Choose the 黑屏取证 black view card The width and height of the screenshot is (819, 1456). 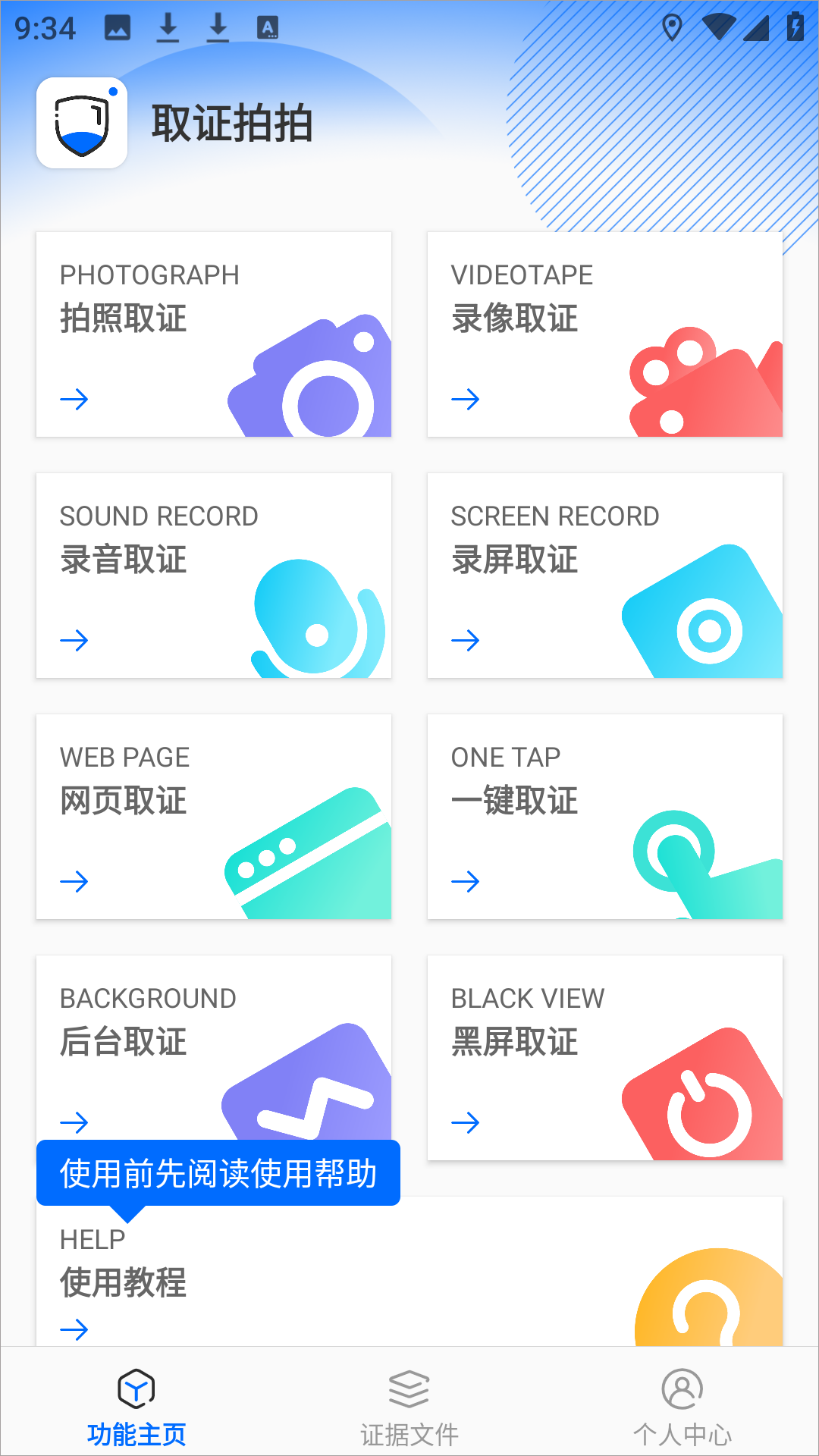605,1058
